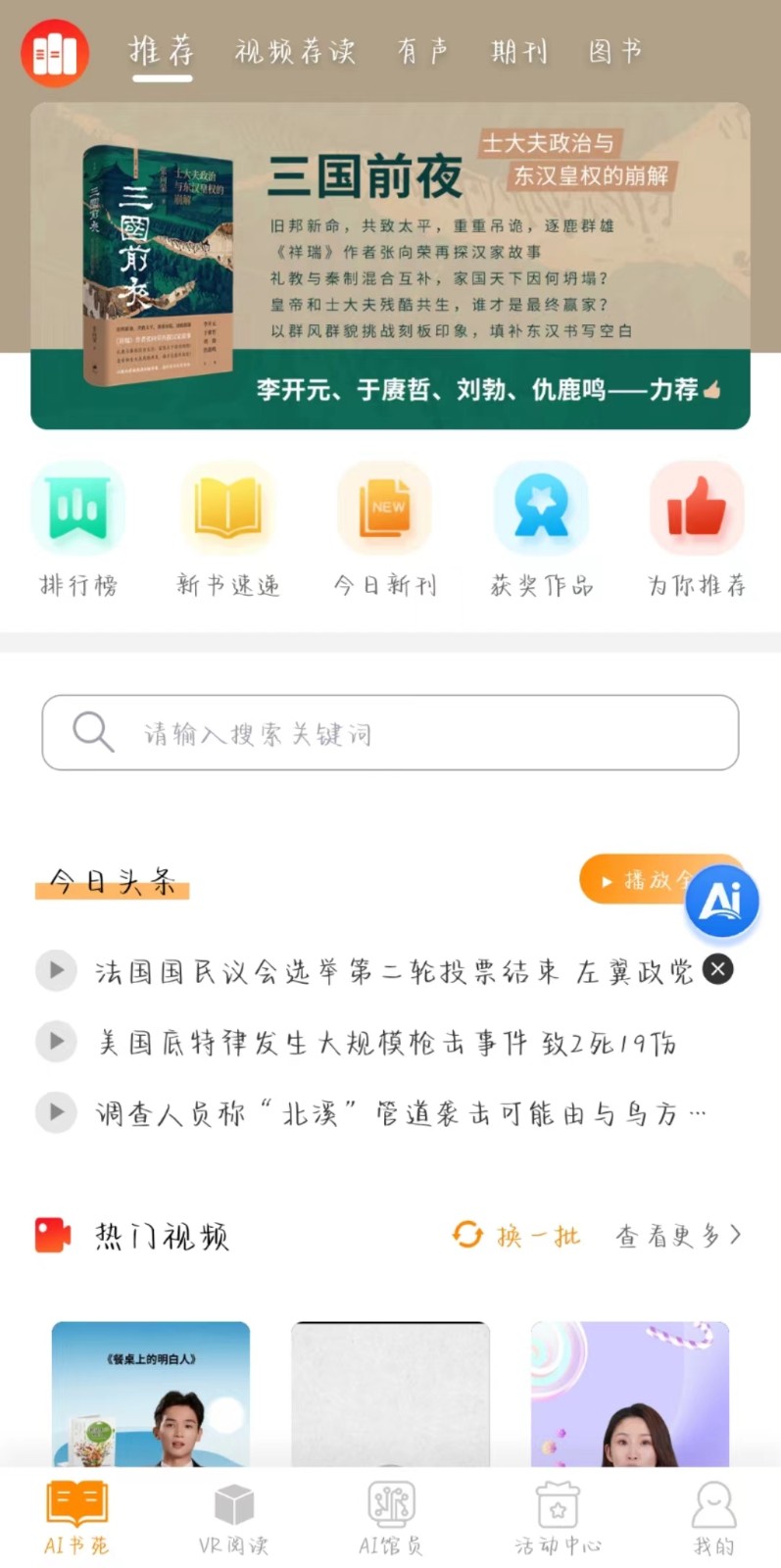Tap the search keyword input field
781x1568 pixels.
click(x=390, y=733)
